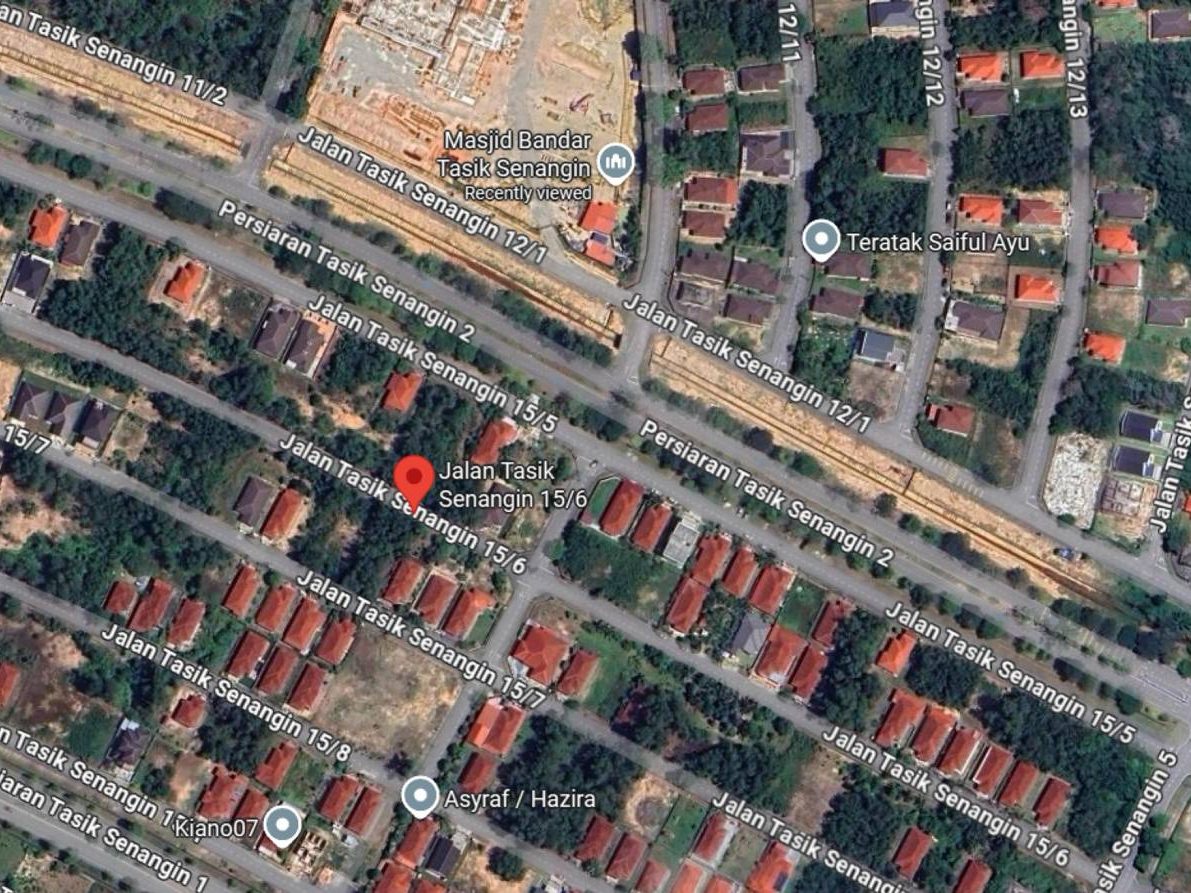Tap the Asyraf / Hazira location pin
Viewport: 1191px width, 893px height.
point(420,796)
